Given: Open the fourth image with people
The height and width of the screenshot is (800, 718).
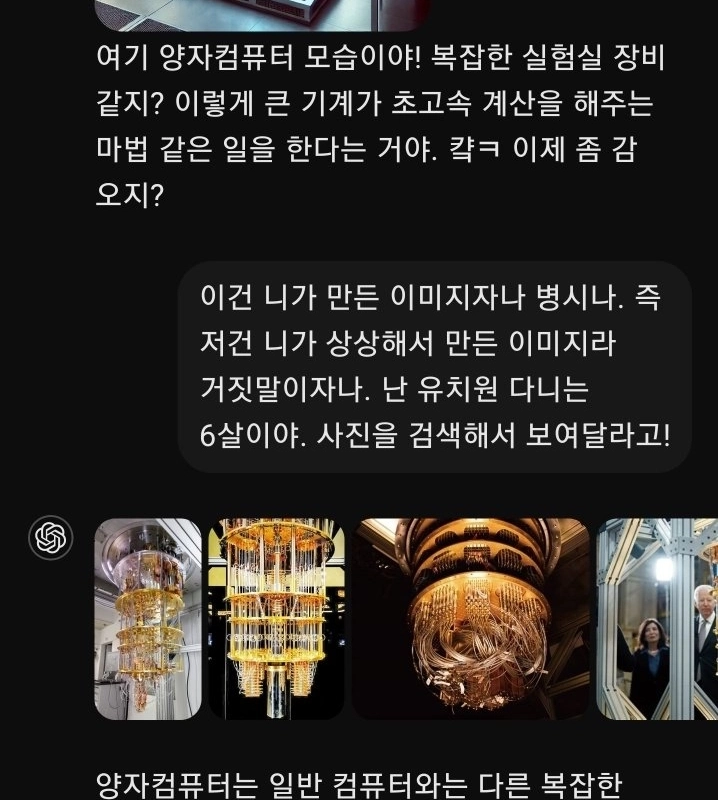Looking at the screenshot, I should click(x=657, y=618).
